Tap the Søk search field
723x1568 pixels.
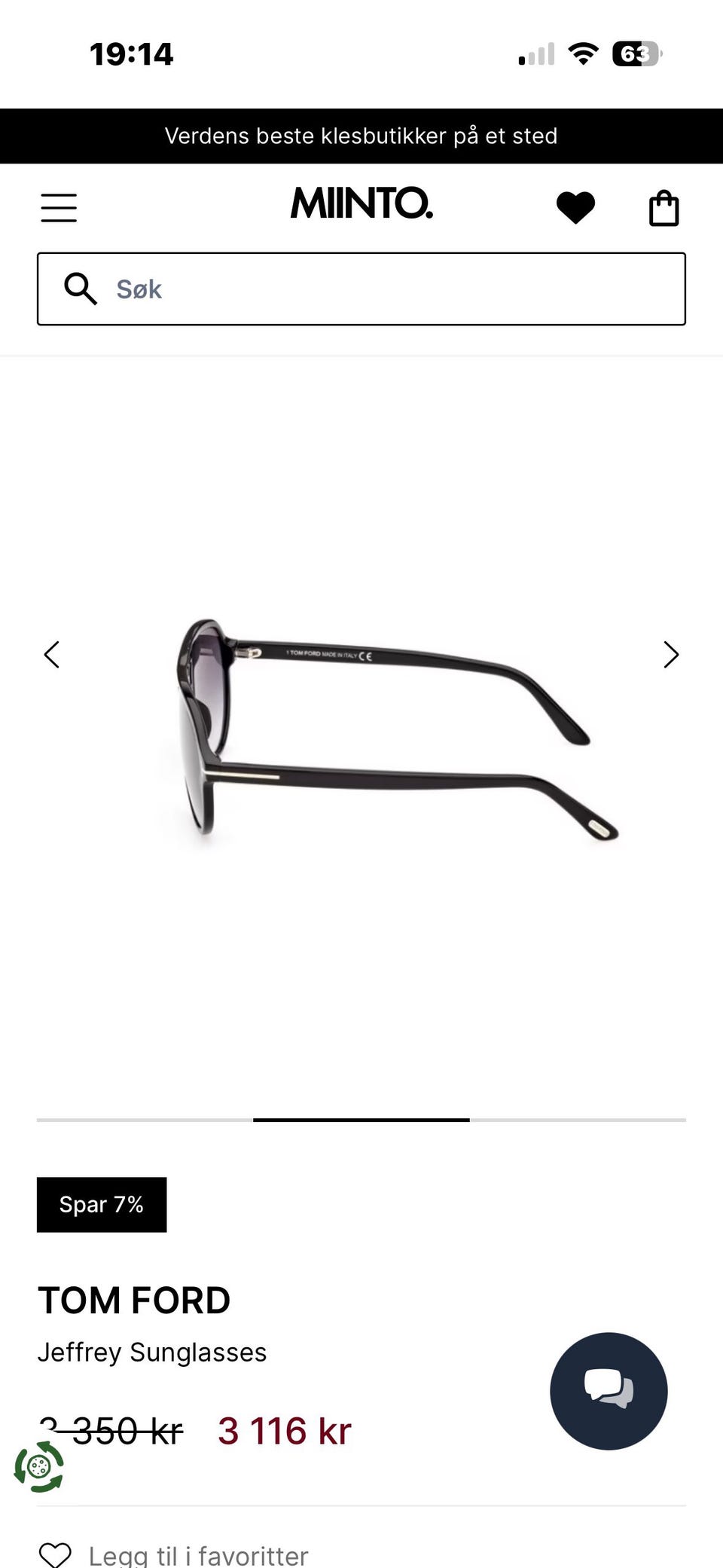[361, 289]
